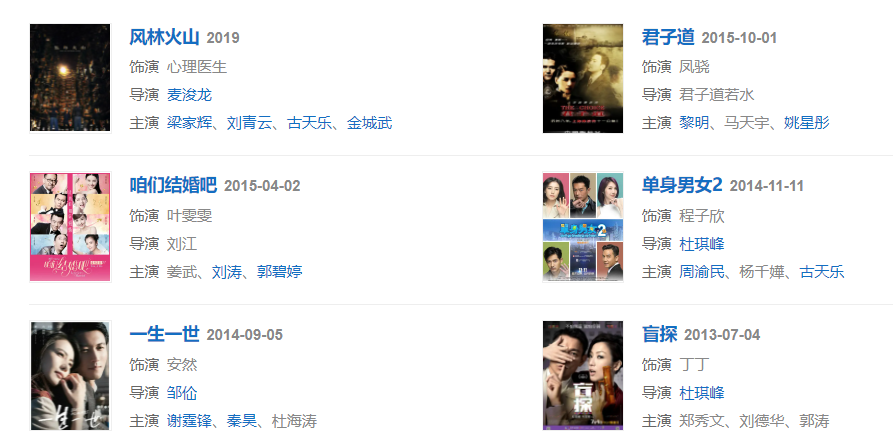View director 邹佺's page

[x=182, y=393]
